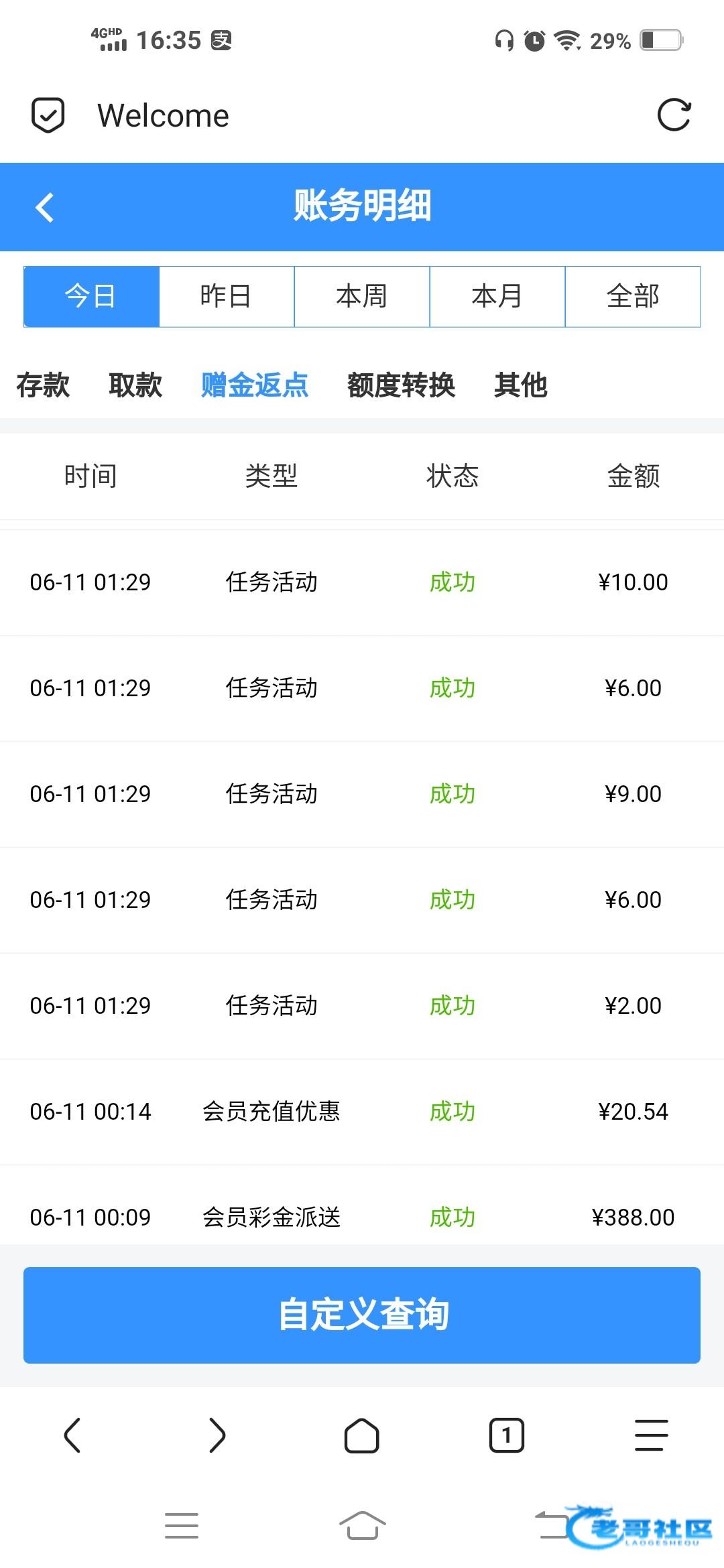The height and width of the screenshot is (1568, 724).
Task: Open the 其他 category
Action: (x=521, y=385)
